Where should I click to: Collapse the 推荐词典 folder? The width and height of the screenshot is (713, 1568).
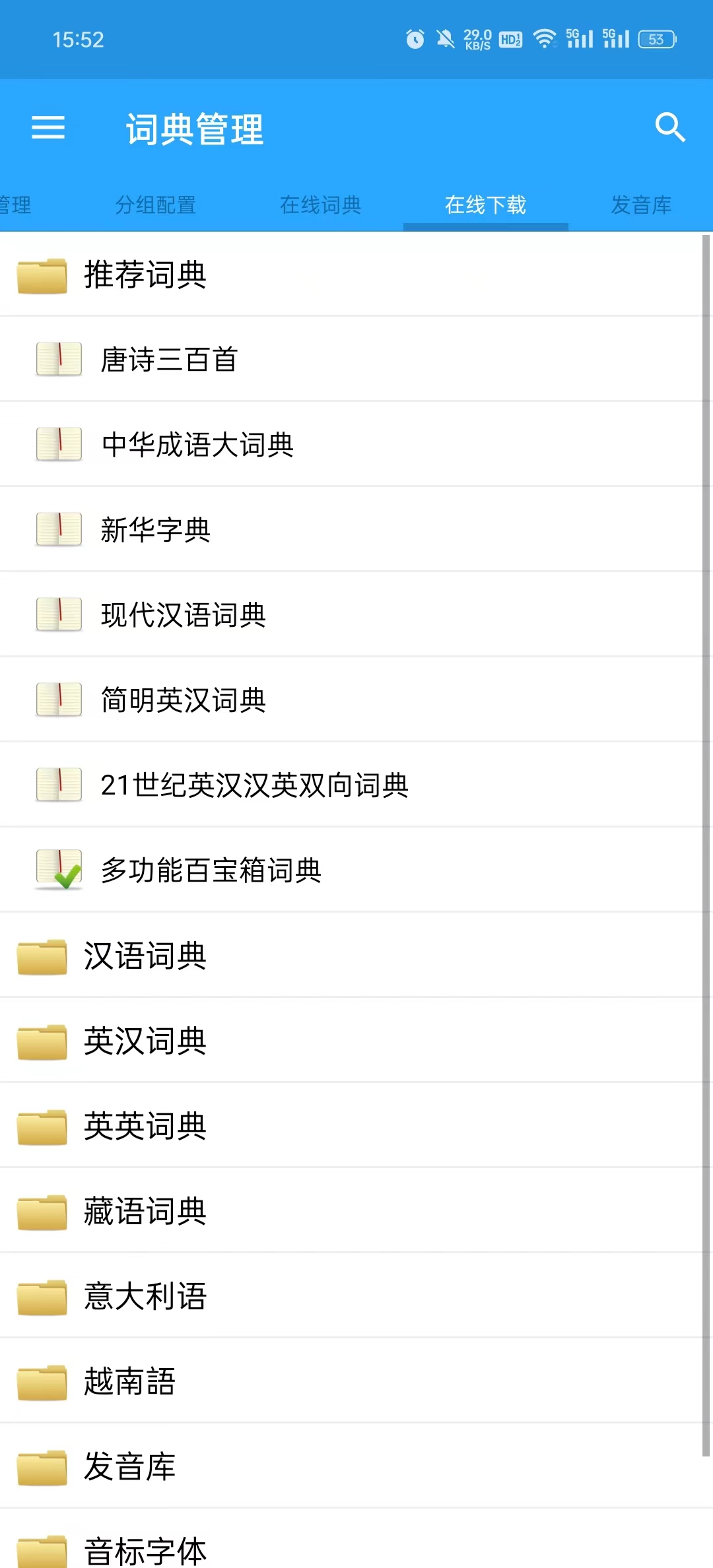tap(145, 275)
